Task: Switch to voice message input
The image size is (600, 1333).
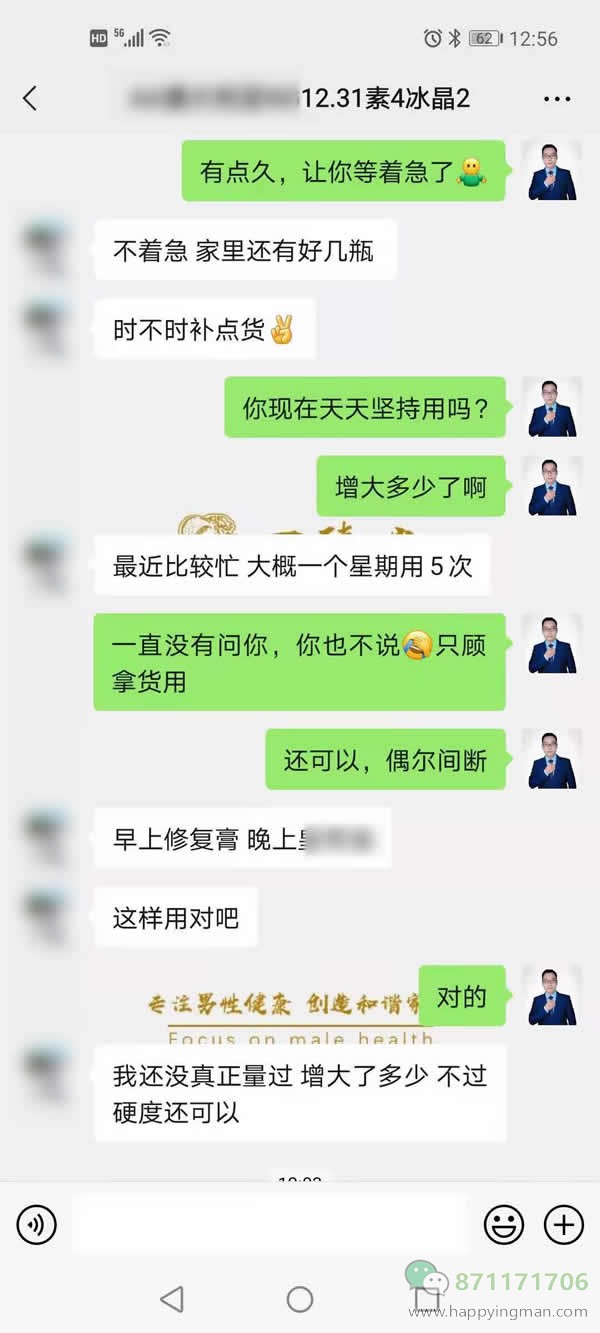Action: (x=37, y=1224)
